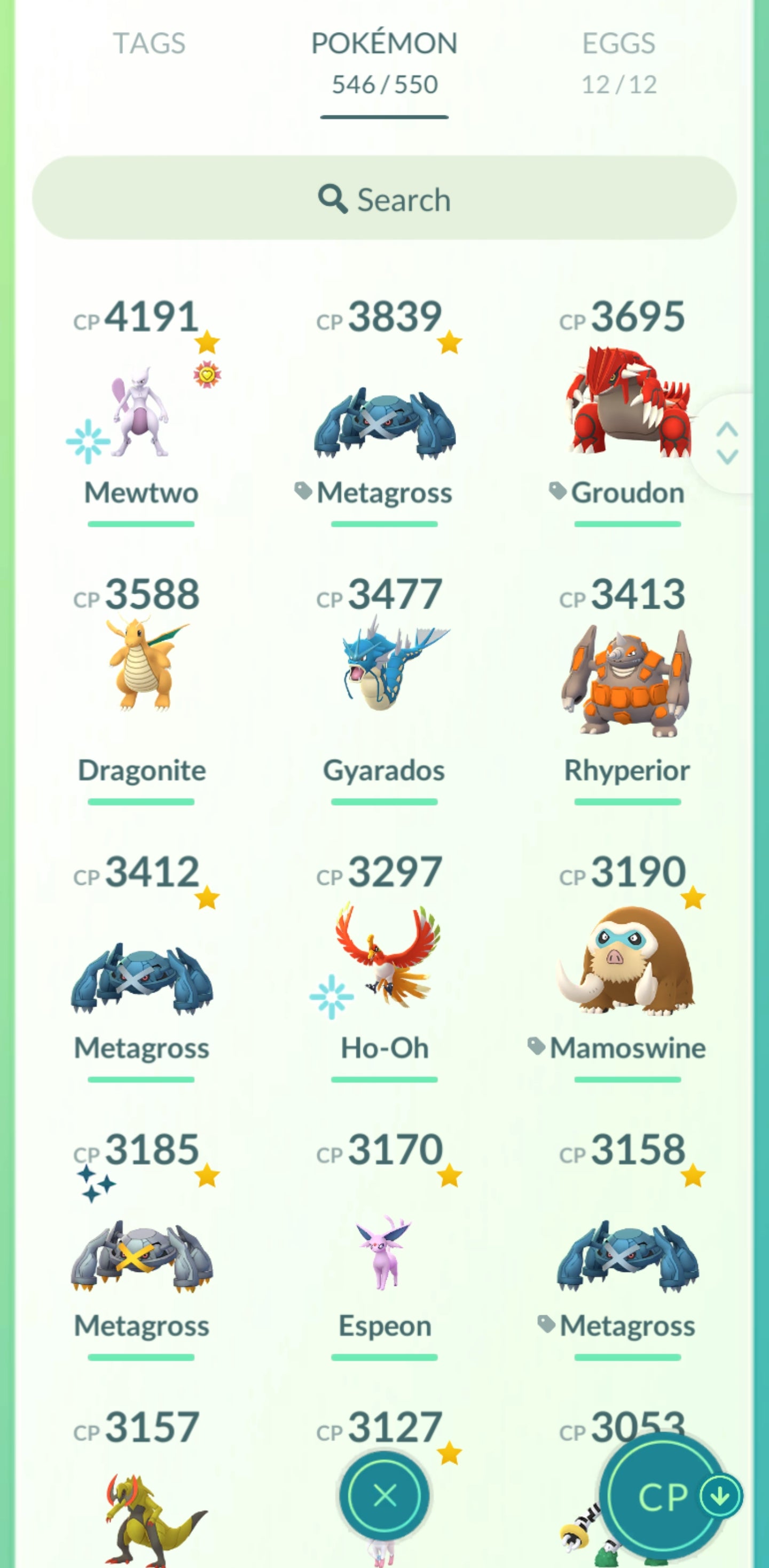The height and width of the screenshot is (1568, 769).
Task: Select shiny Metagross with CP 3185
Action: [141, 1254]
